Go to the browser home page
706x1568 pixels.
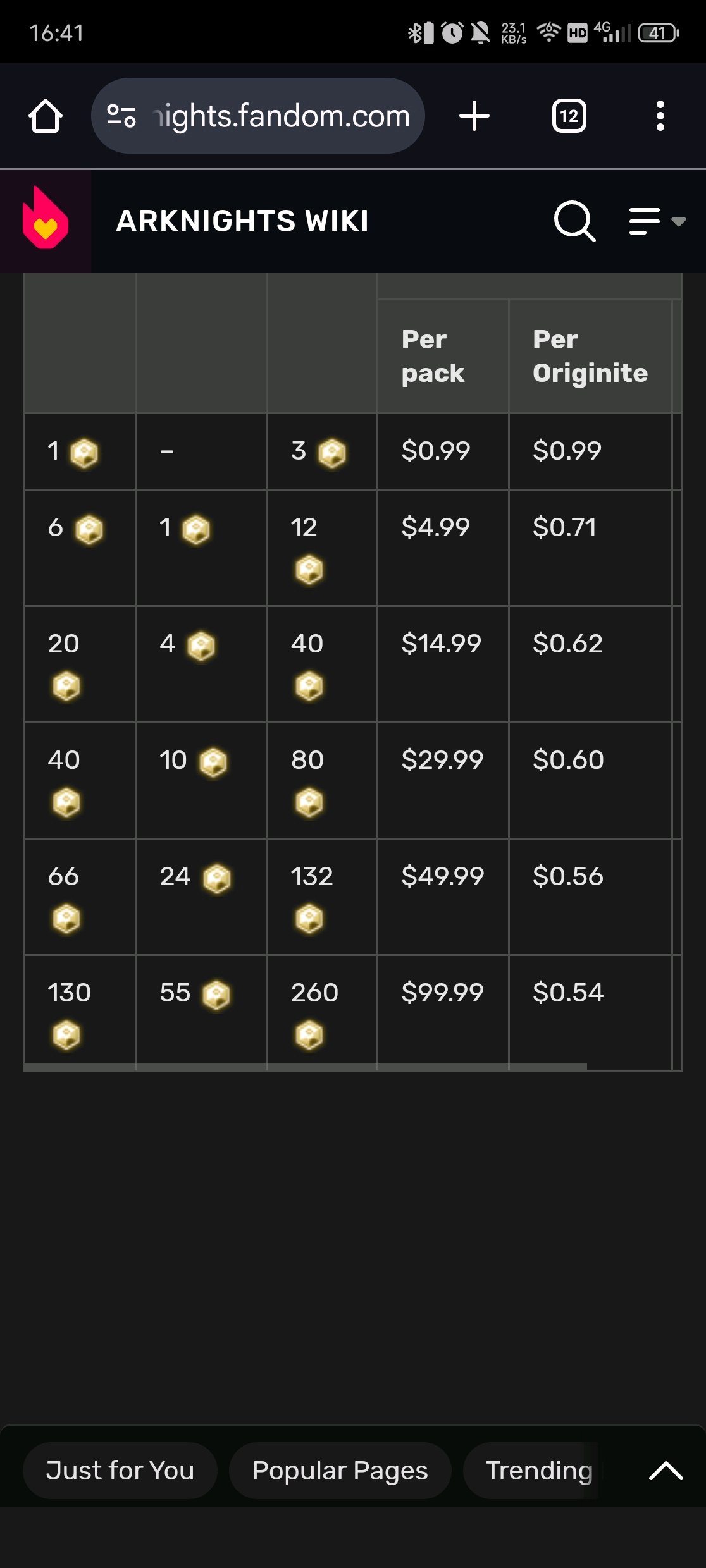[46, 116]
